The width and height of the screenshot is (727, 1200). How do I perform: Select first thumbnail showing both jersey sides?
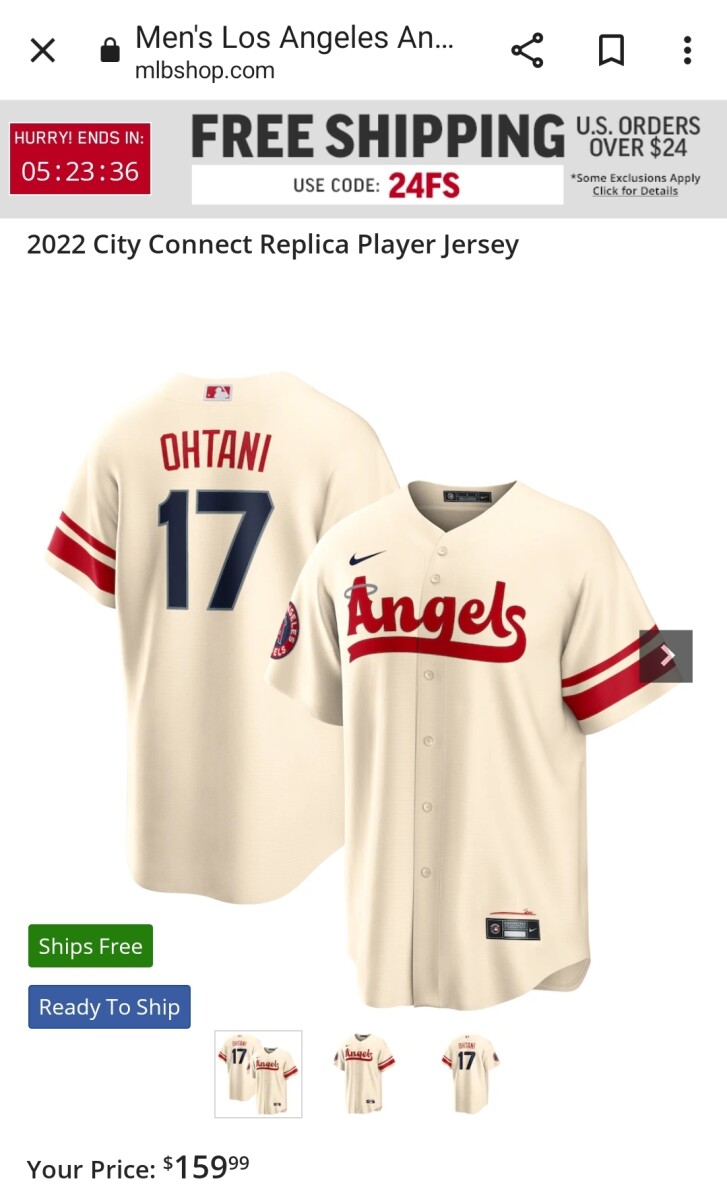(258, 1073)
